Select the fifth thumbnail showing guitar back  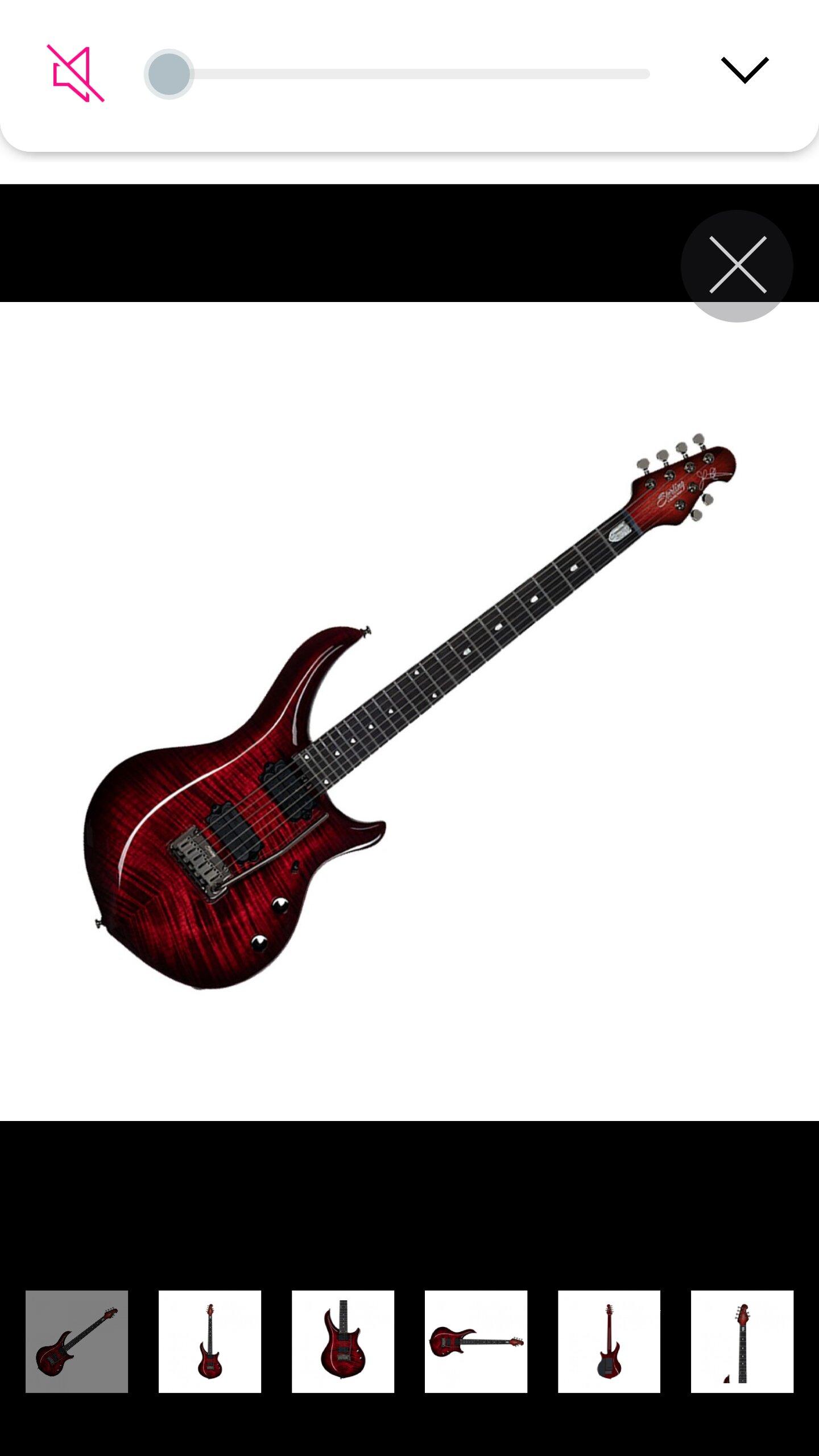(609, 1341)
